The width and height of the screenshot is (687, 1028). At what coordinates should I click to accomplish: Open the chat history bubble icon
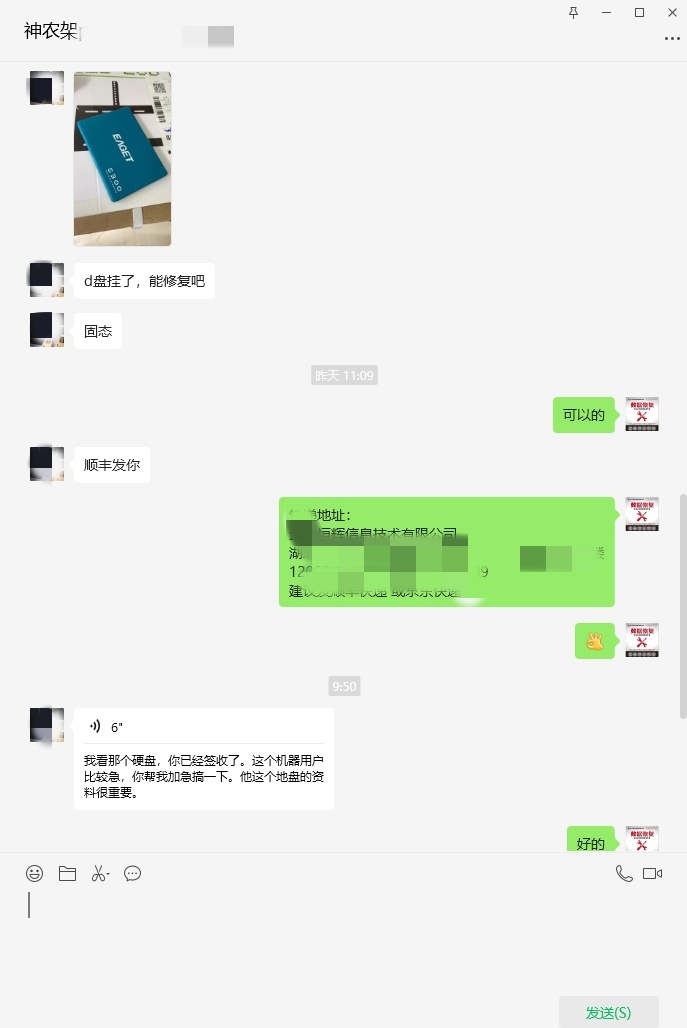tap(132, 873)
